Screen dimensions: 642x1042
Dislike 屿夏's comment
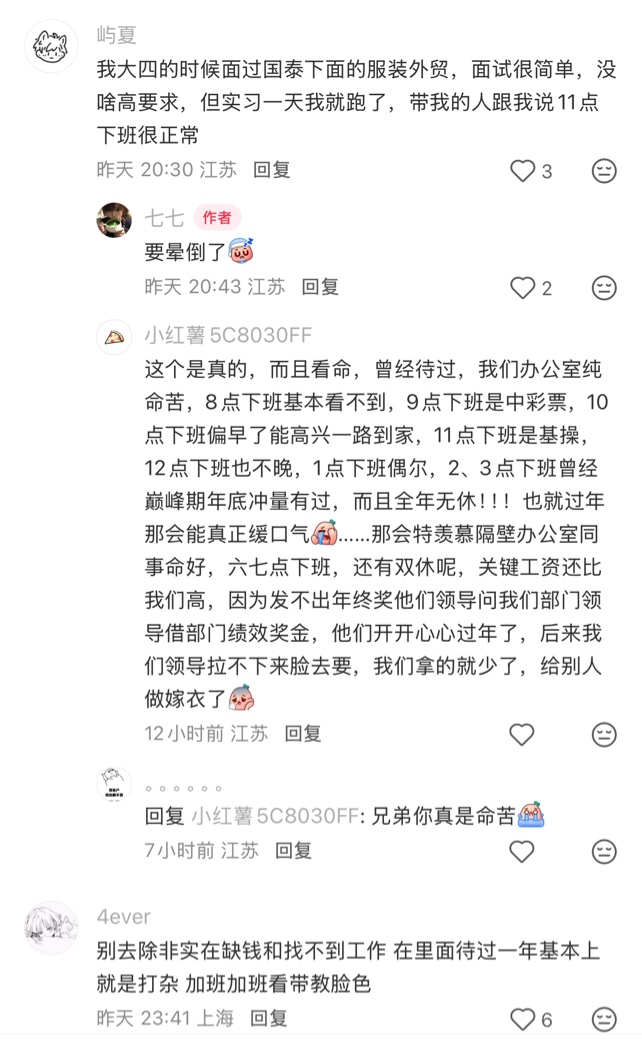point(604,171)
